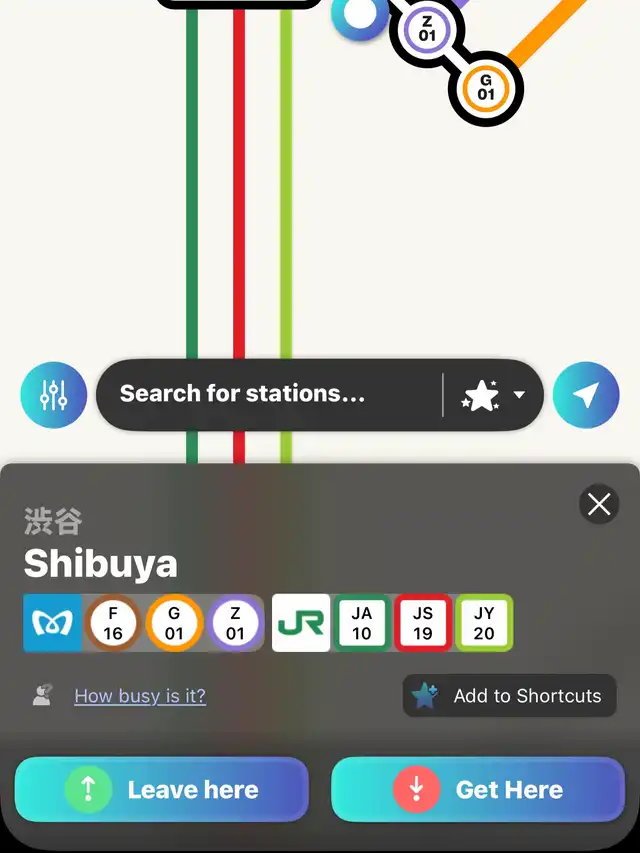The height and width of the screenshot is (853, 640).
Task: Select the Z01 station marker on map
Action: click(428, 28)
